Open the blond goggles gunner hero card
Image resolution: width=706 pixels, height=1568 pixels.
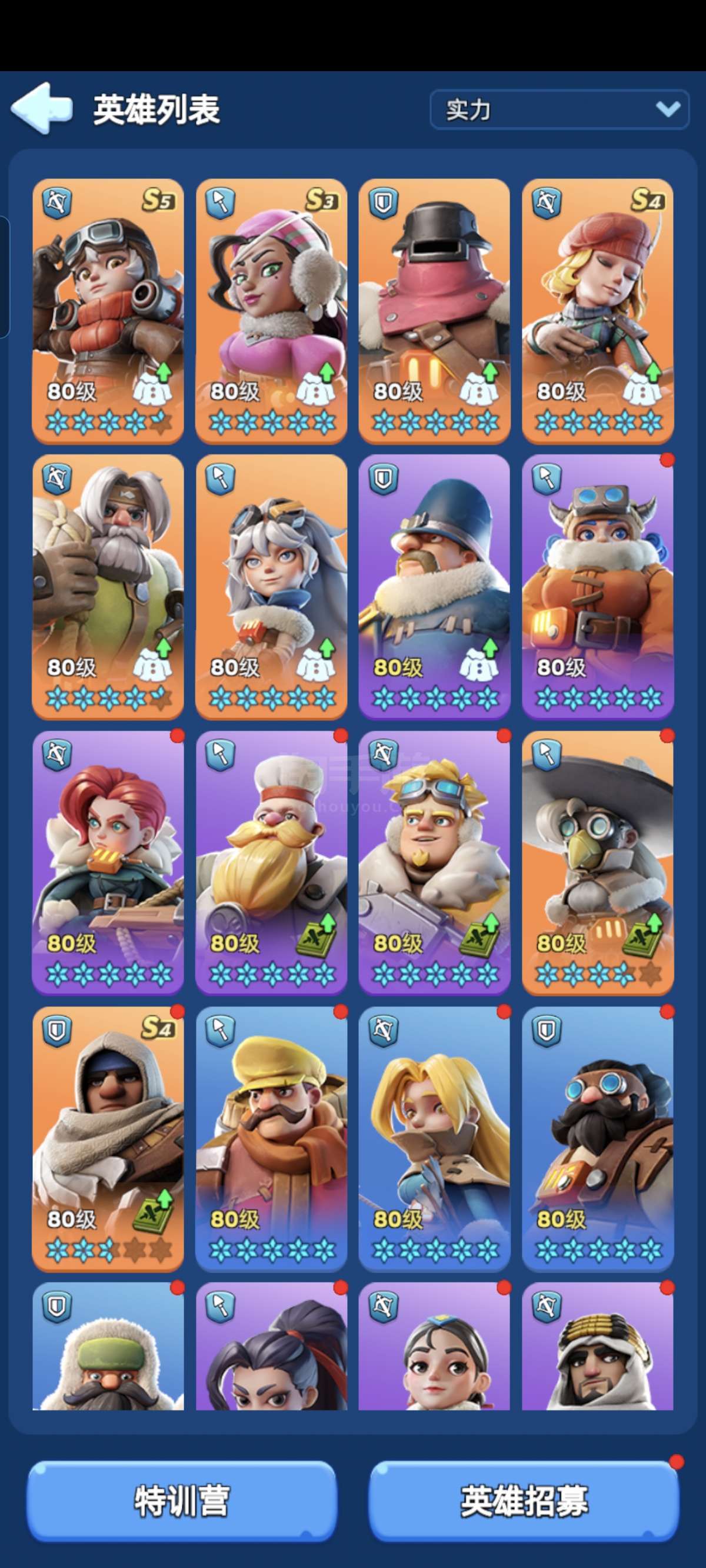[x=434, y=862]
